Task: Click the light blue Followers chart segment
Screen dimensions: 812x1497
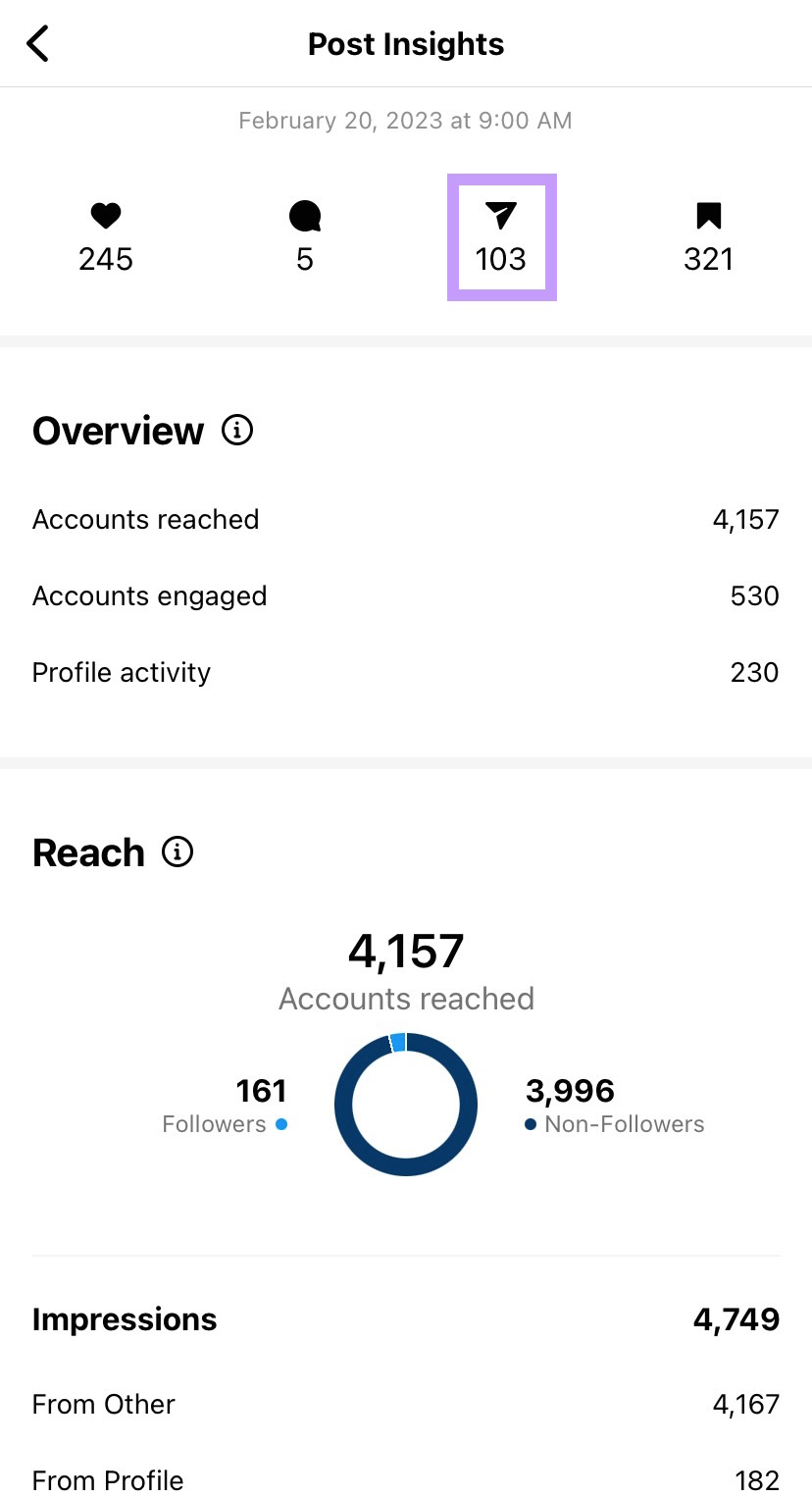Action: 398,1042
